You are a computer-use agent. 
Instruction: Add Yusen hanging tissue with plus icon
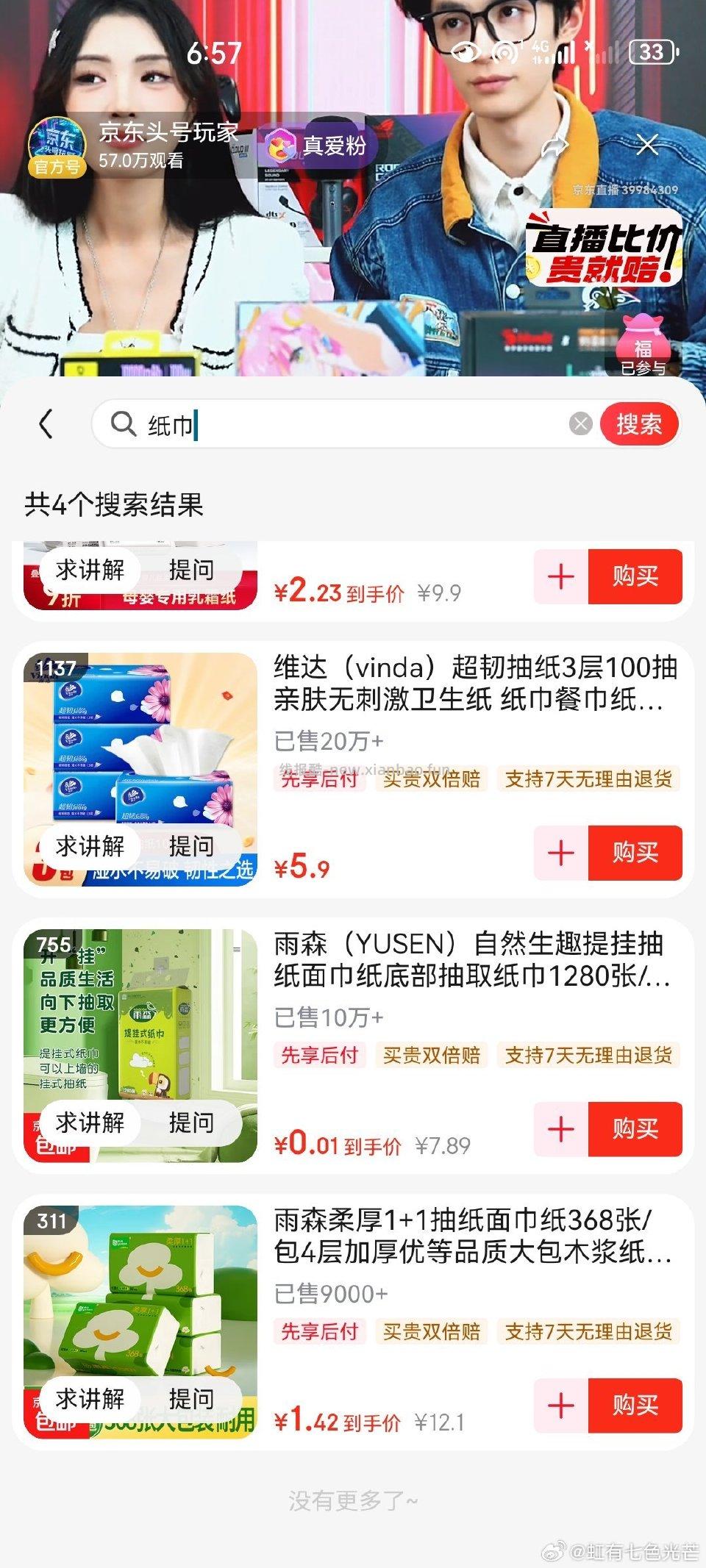pos(560,1131)
